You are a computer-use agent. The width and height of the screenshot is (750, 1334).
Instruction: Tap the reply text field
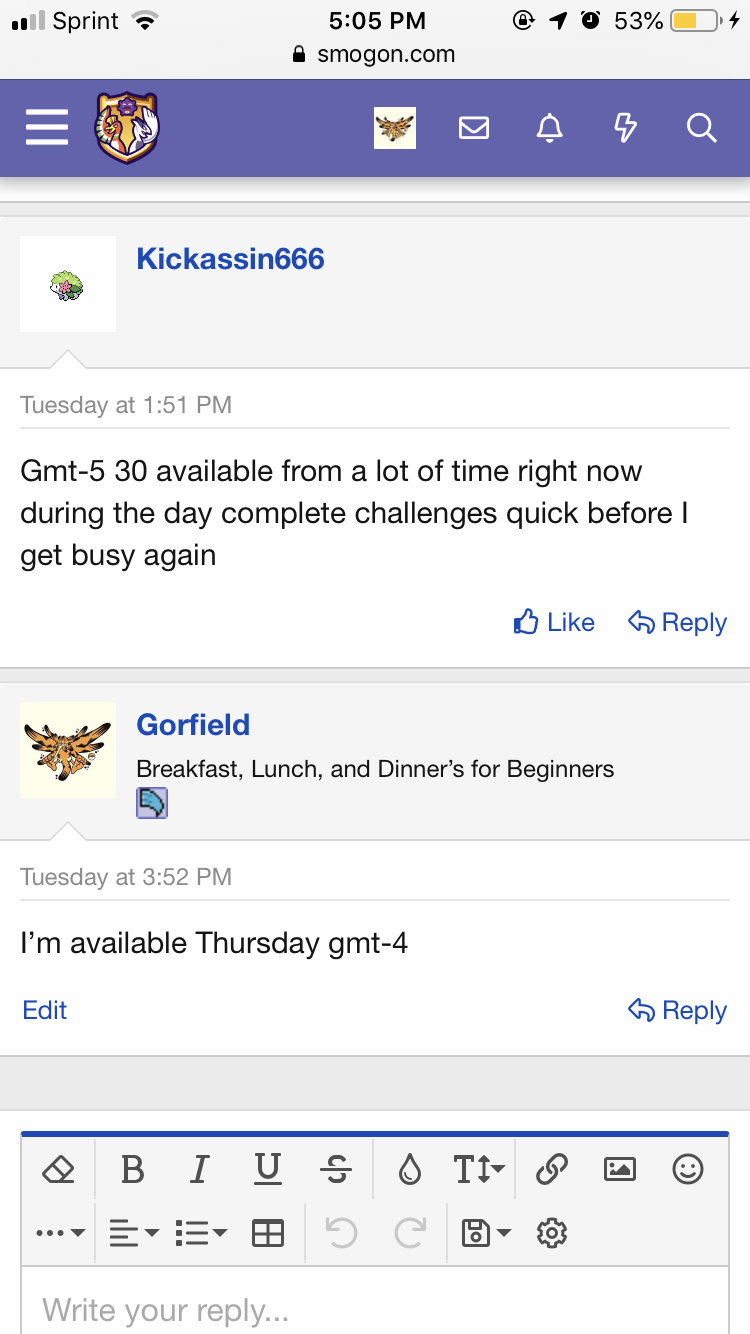pyautogui.click(x=375, y=1308)
